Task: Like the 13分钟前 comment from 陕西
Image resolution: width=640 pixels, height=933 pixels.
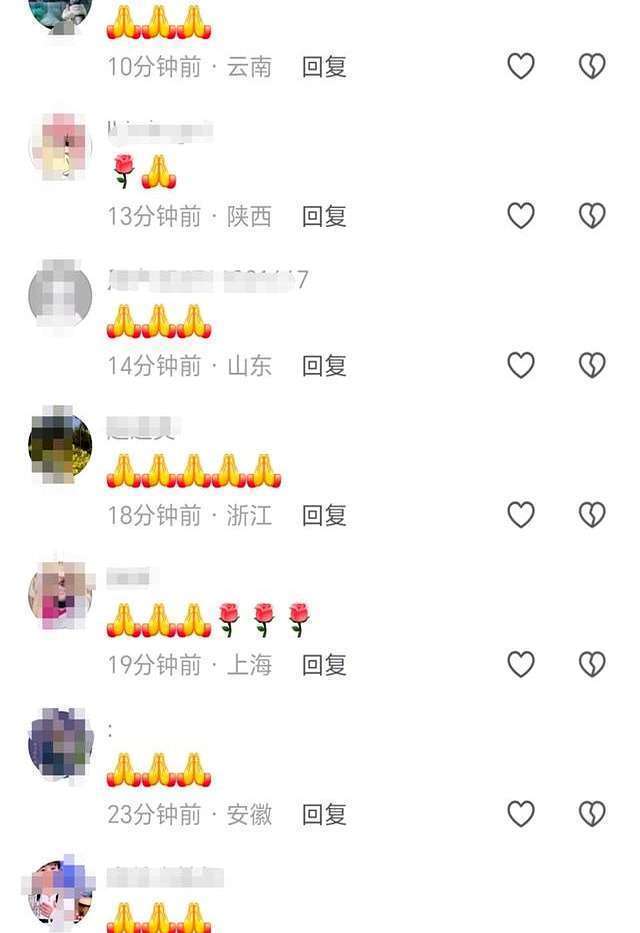Action: [521, 216]
